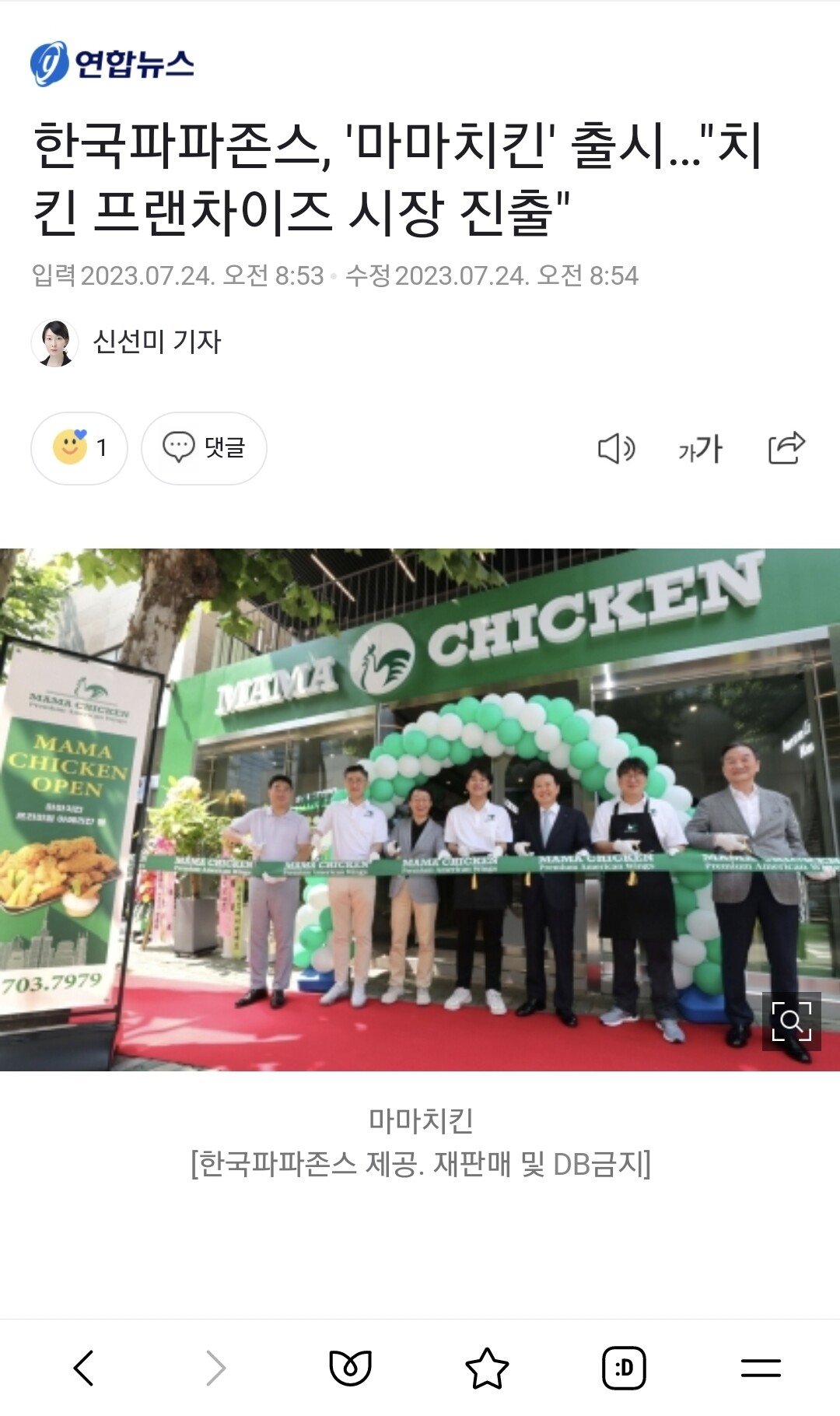The width and height of the screenshot is (840, 1416).
Task: Open the browser hamburger menu
Action: click(760, 1368)
